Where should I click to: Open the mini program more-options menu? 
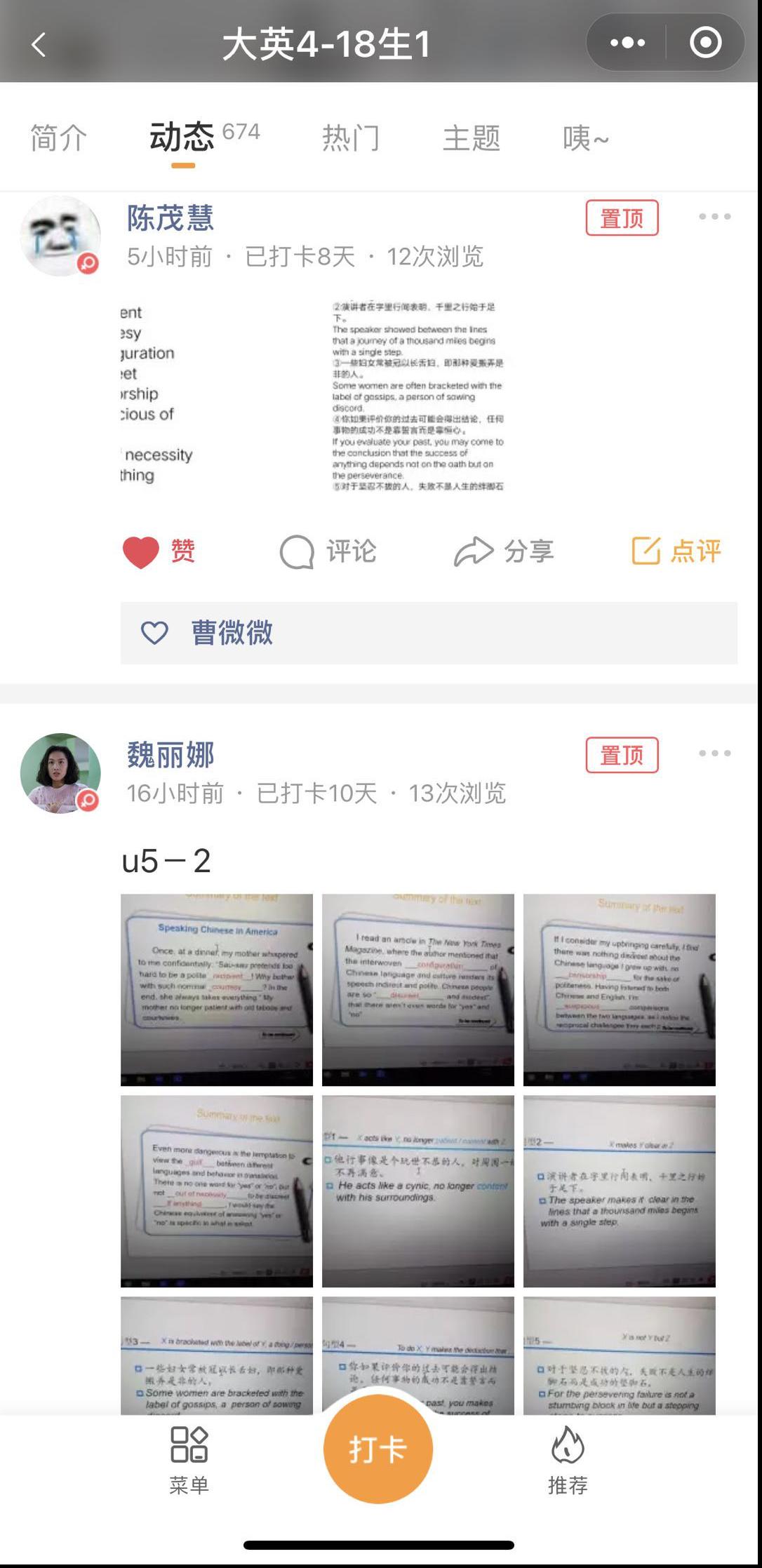coord(627,43)
